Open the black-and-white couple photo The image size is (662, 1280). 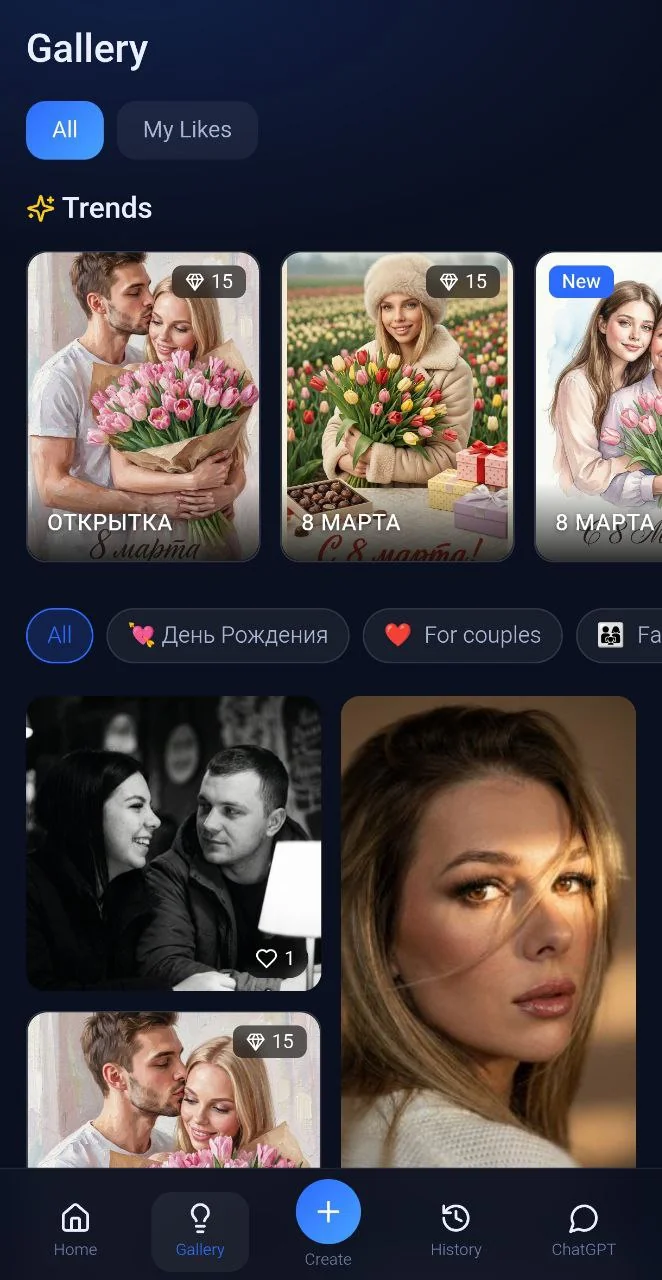174,843
